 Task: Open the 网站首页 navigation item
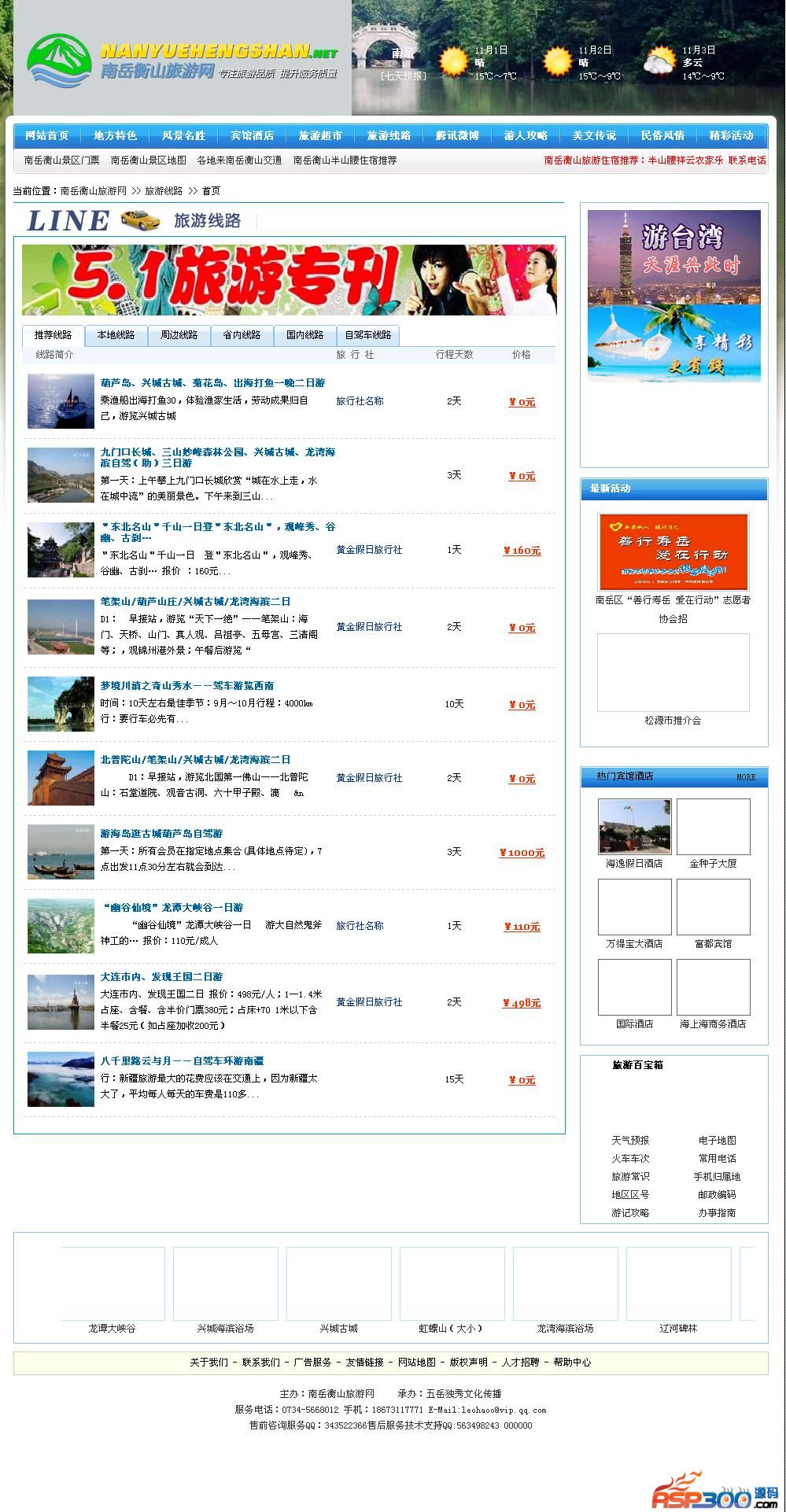coord(47,136)
